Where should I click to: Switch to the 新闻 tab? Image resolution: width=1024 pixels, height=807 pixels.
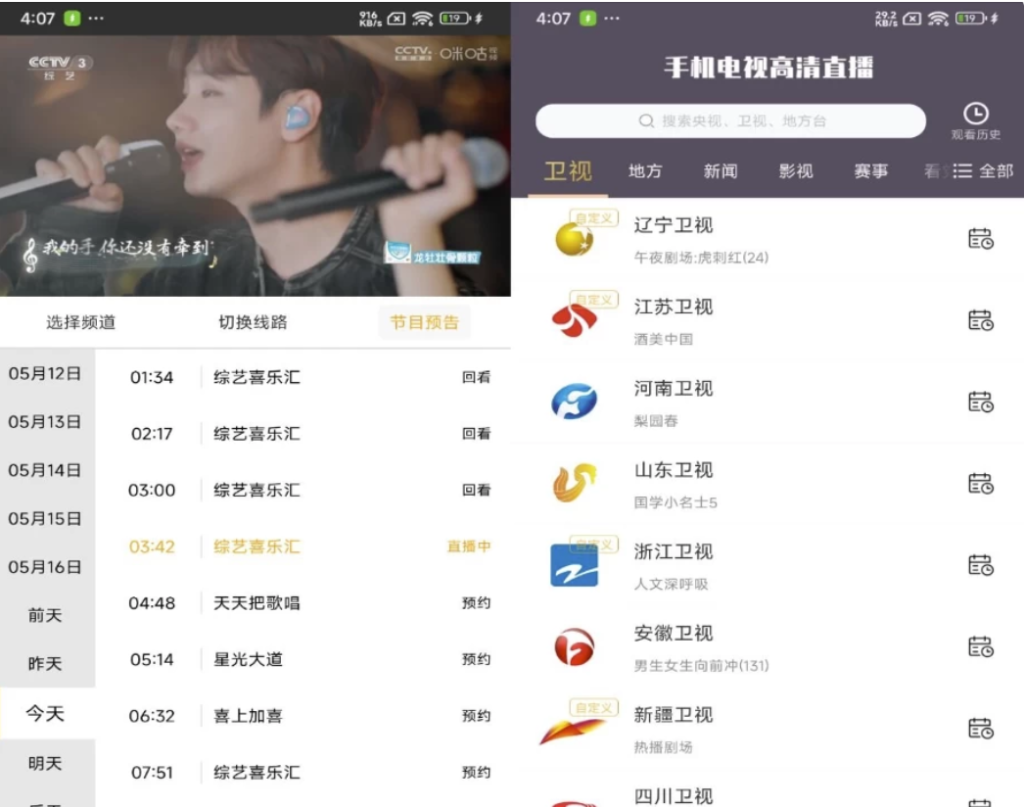(720, 171)
